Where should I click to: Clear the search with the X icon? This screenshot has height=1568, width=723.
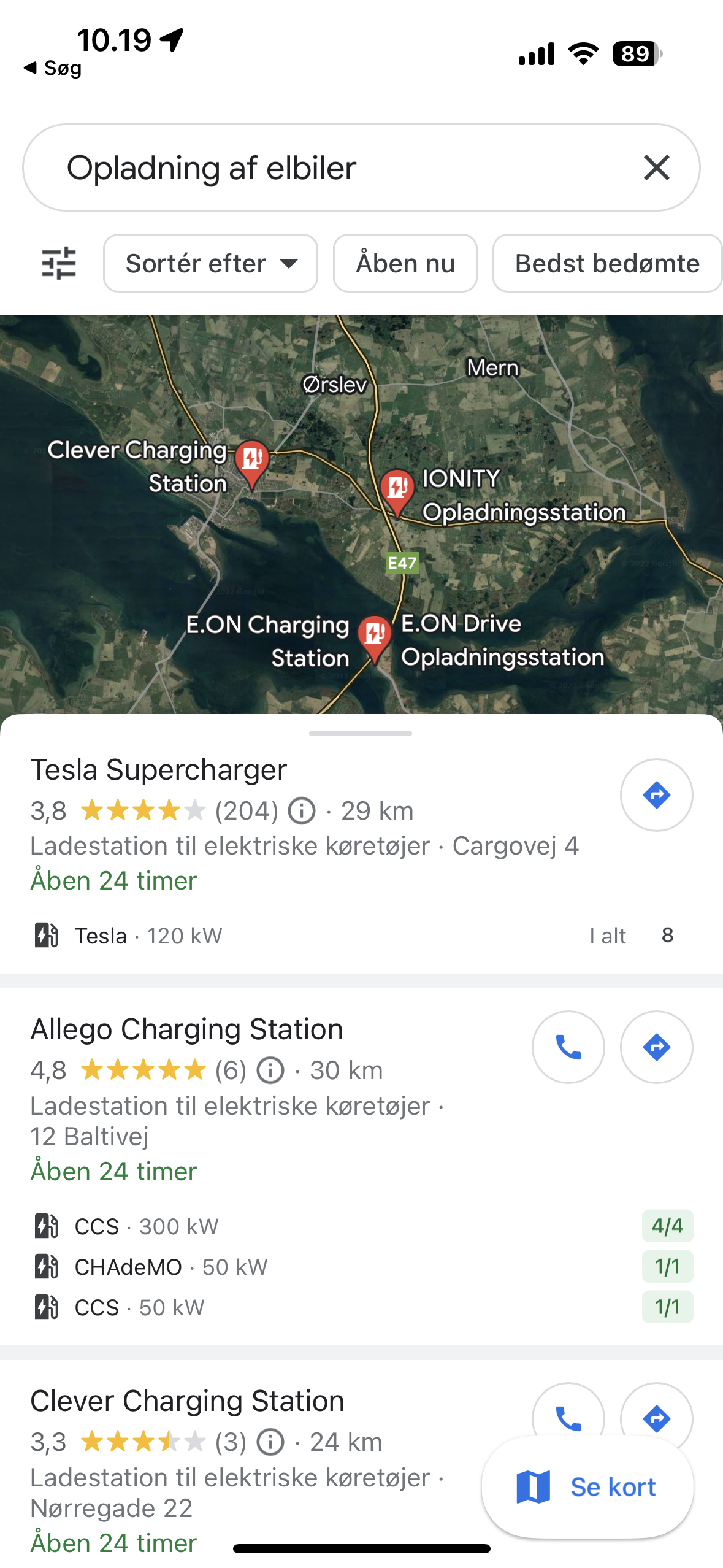pos(656,167)
